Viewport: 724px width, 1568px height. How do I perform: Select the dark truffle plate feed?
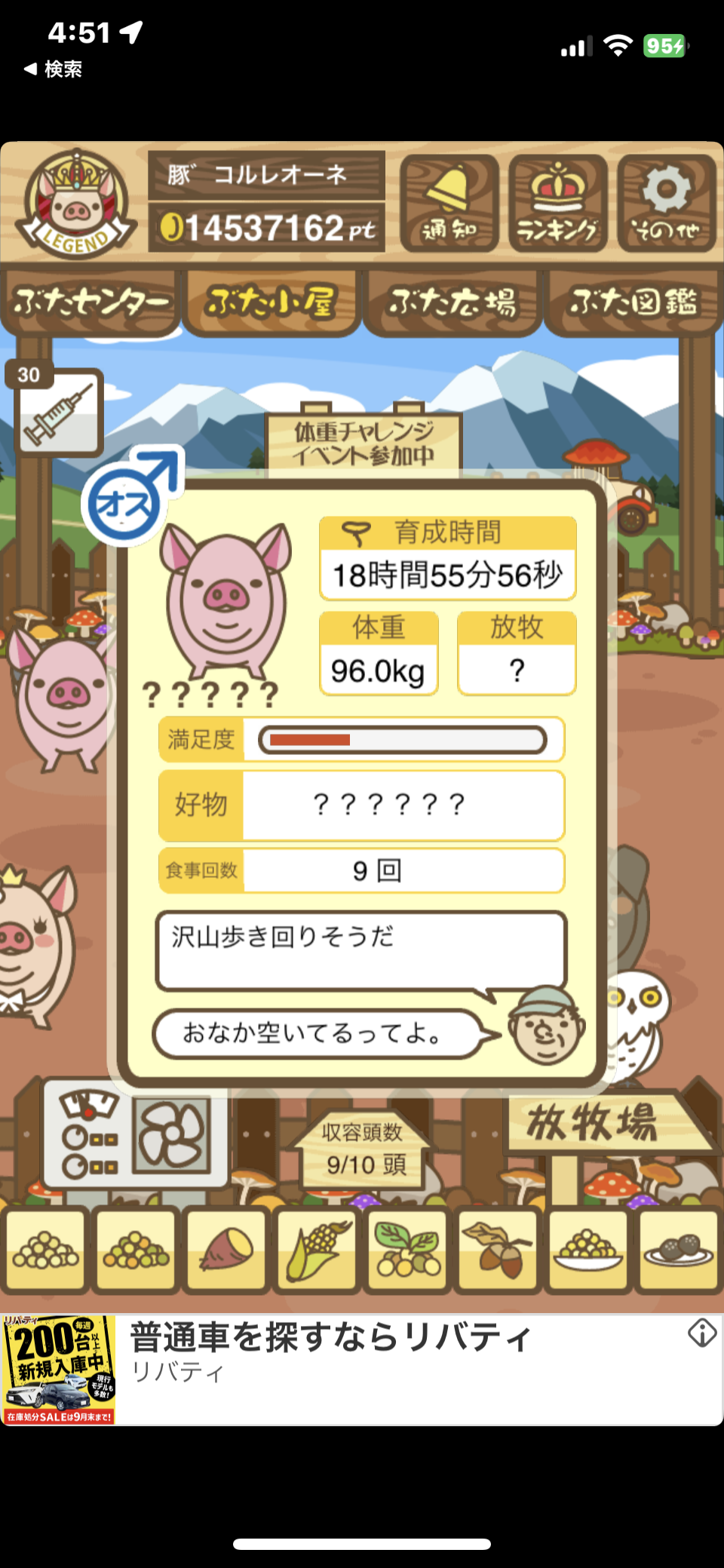point(678,1250)
